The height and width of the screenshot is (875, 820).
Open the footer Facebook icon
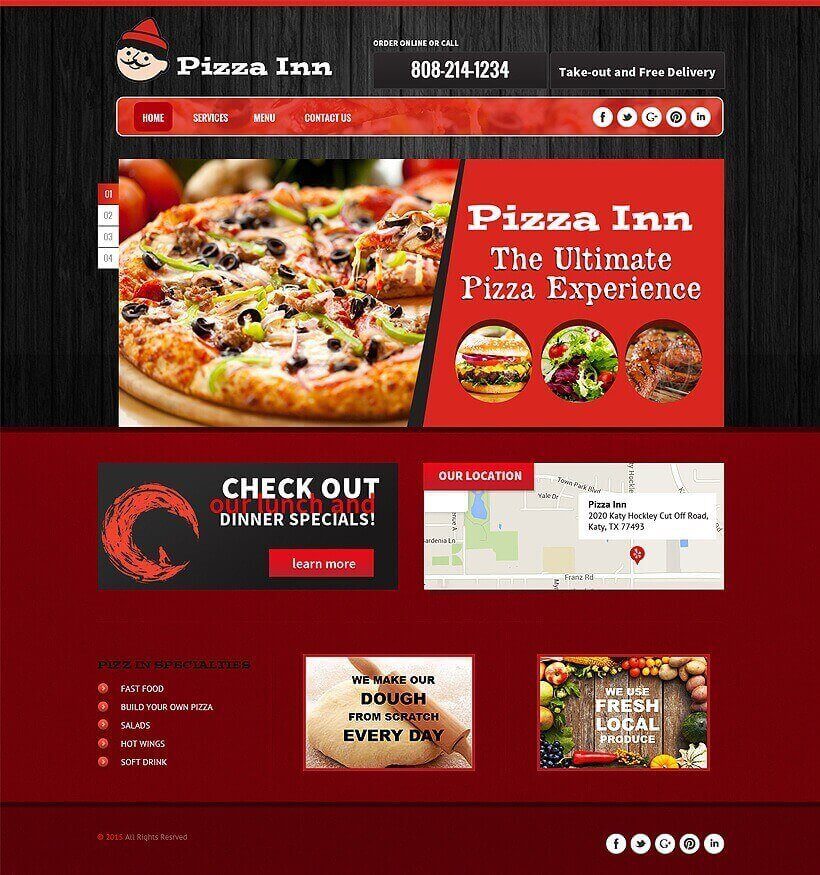[x=616, y=844]
